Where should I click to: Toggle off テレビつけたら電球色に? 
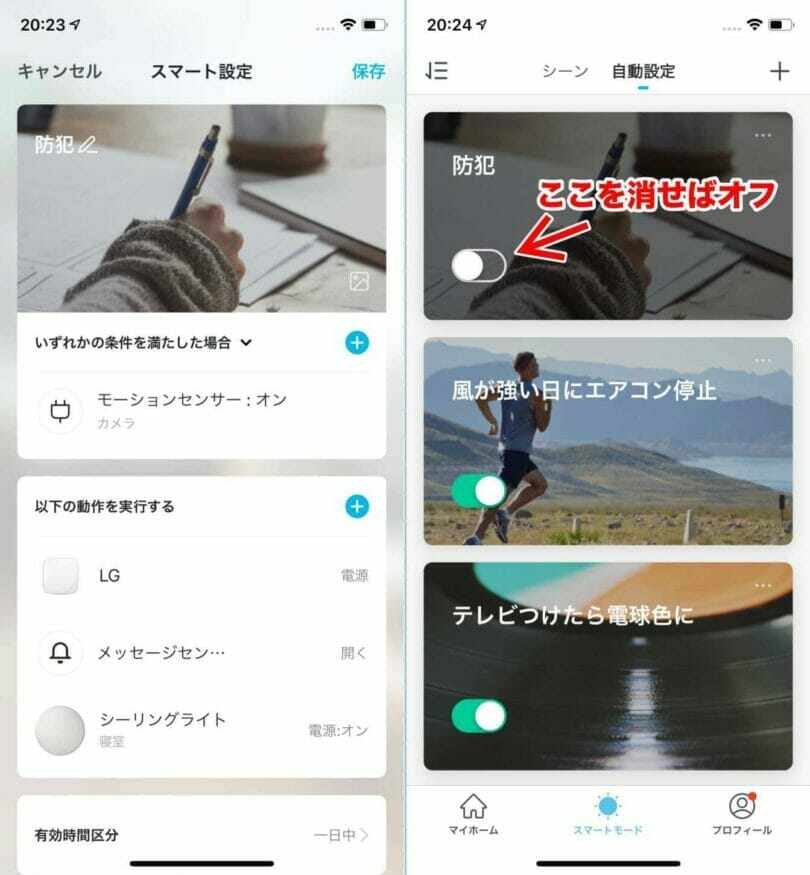pyautogui.click(x=478, y=715)
